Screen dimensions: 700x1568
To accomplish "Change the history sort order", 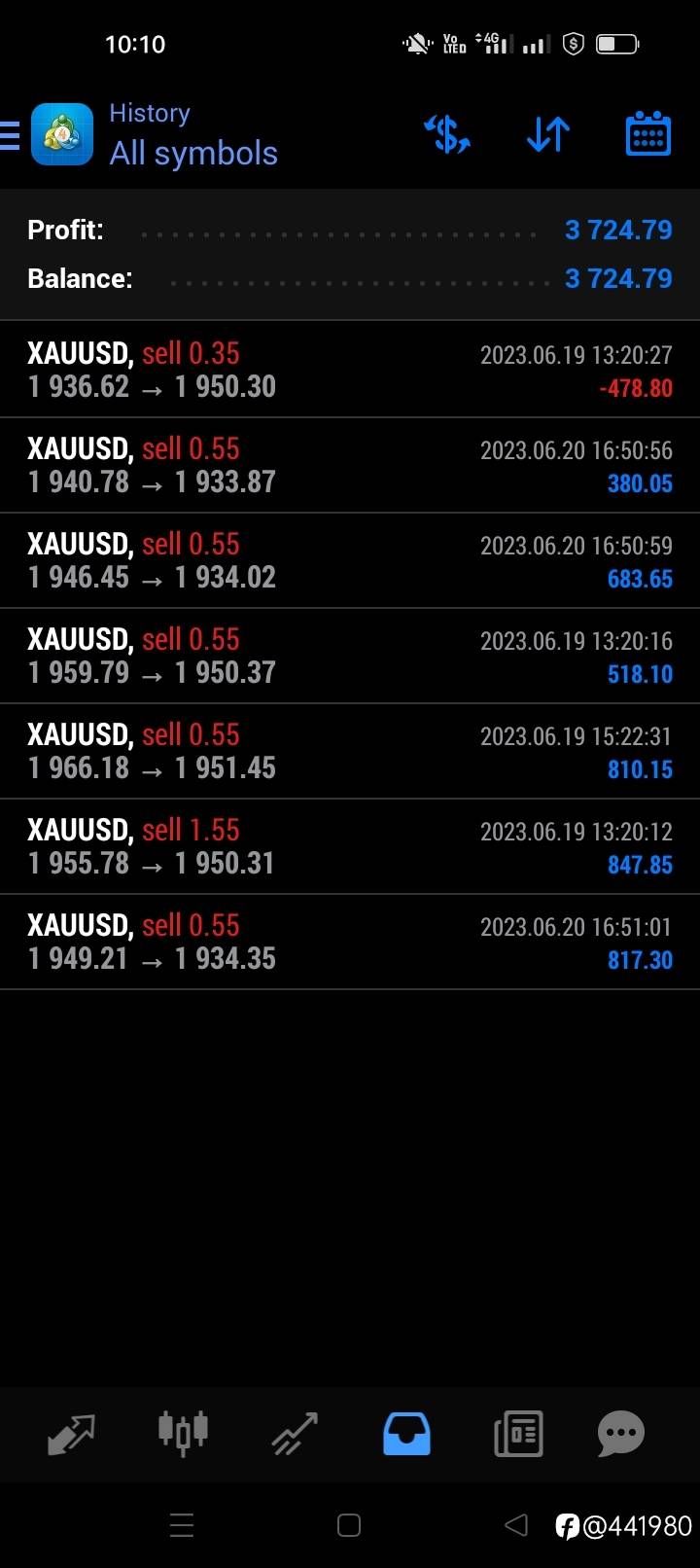I will pos(548,134).
